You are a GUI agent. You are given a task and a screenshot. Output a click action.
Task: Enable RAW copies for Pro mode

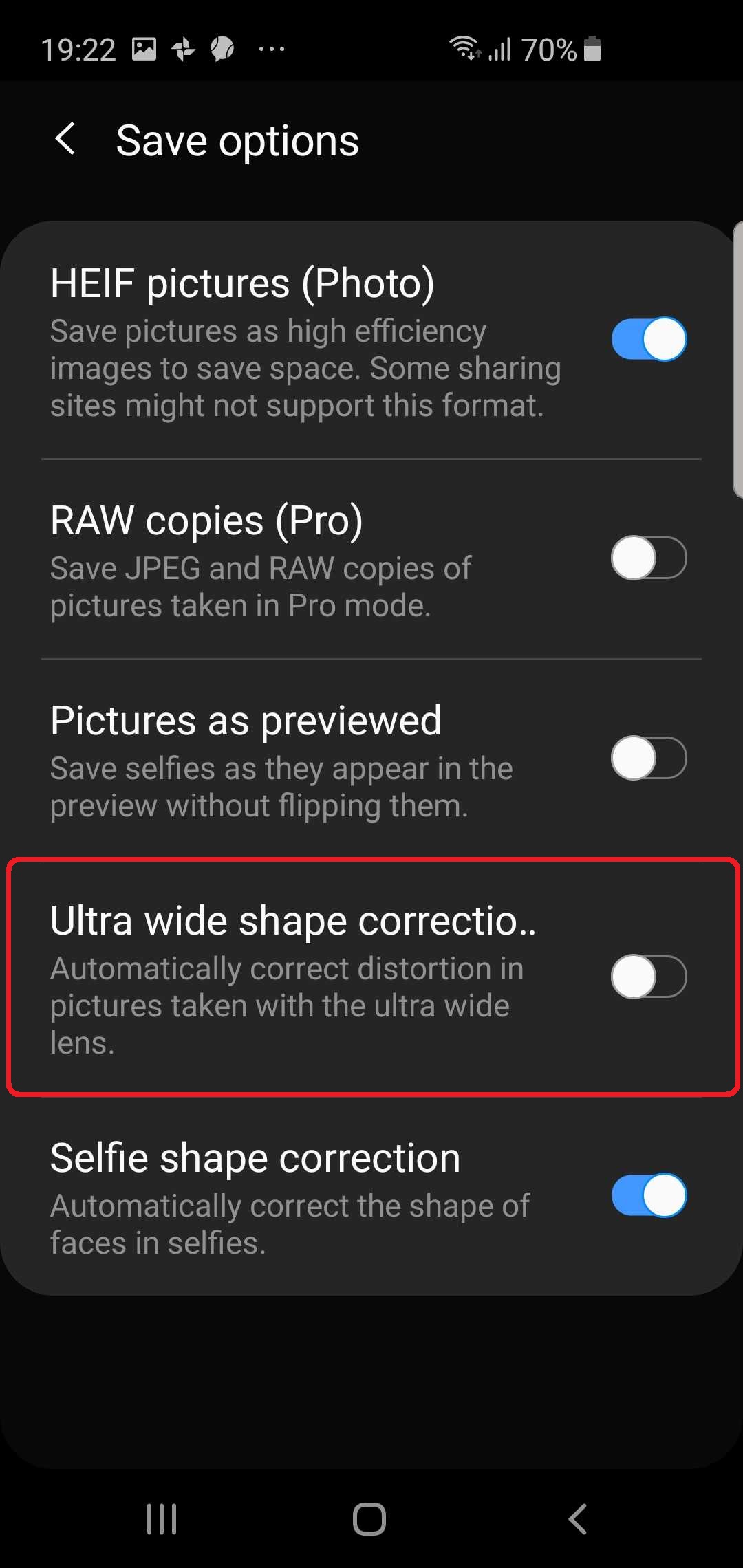[649, 558]
